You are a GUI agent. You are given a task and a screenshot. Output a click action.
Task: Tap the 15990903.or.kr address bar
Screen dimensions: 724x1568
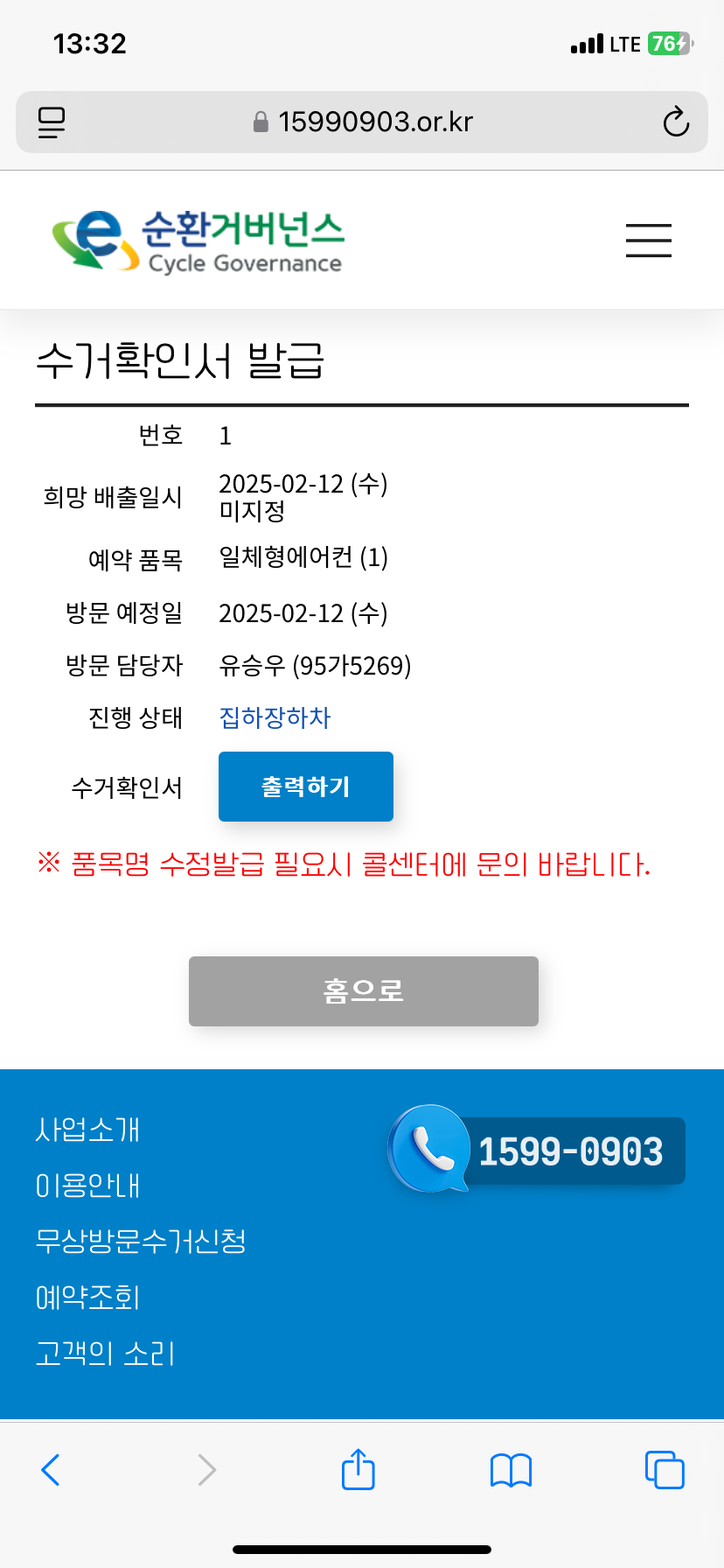click(363, 122)
